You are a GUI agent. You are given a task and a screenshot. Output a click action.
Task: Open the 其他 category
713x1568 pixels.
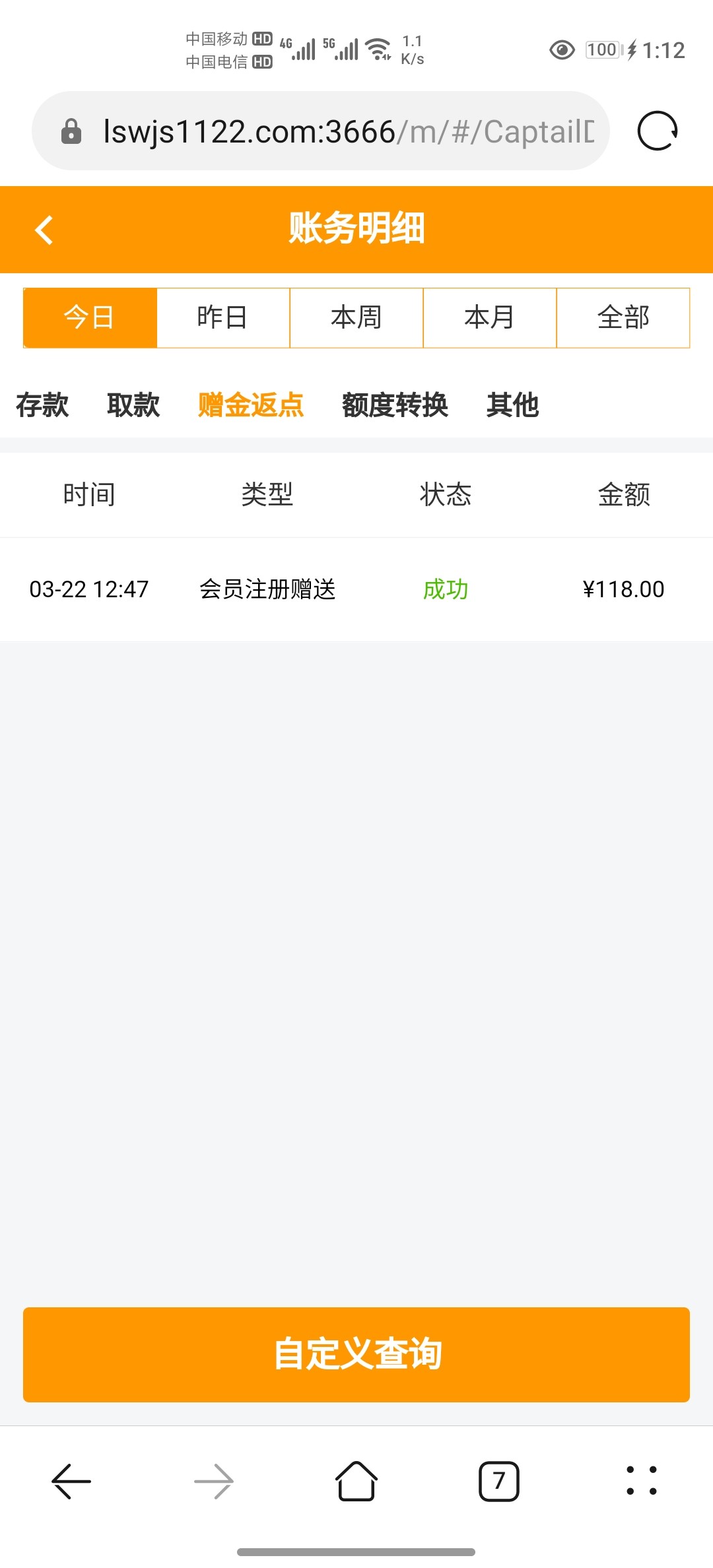click(x=513, y=405)
